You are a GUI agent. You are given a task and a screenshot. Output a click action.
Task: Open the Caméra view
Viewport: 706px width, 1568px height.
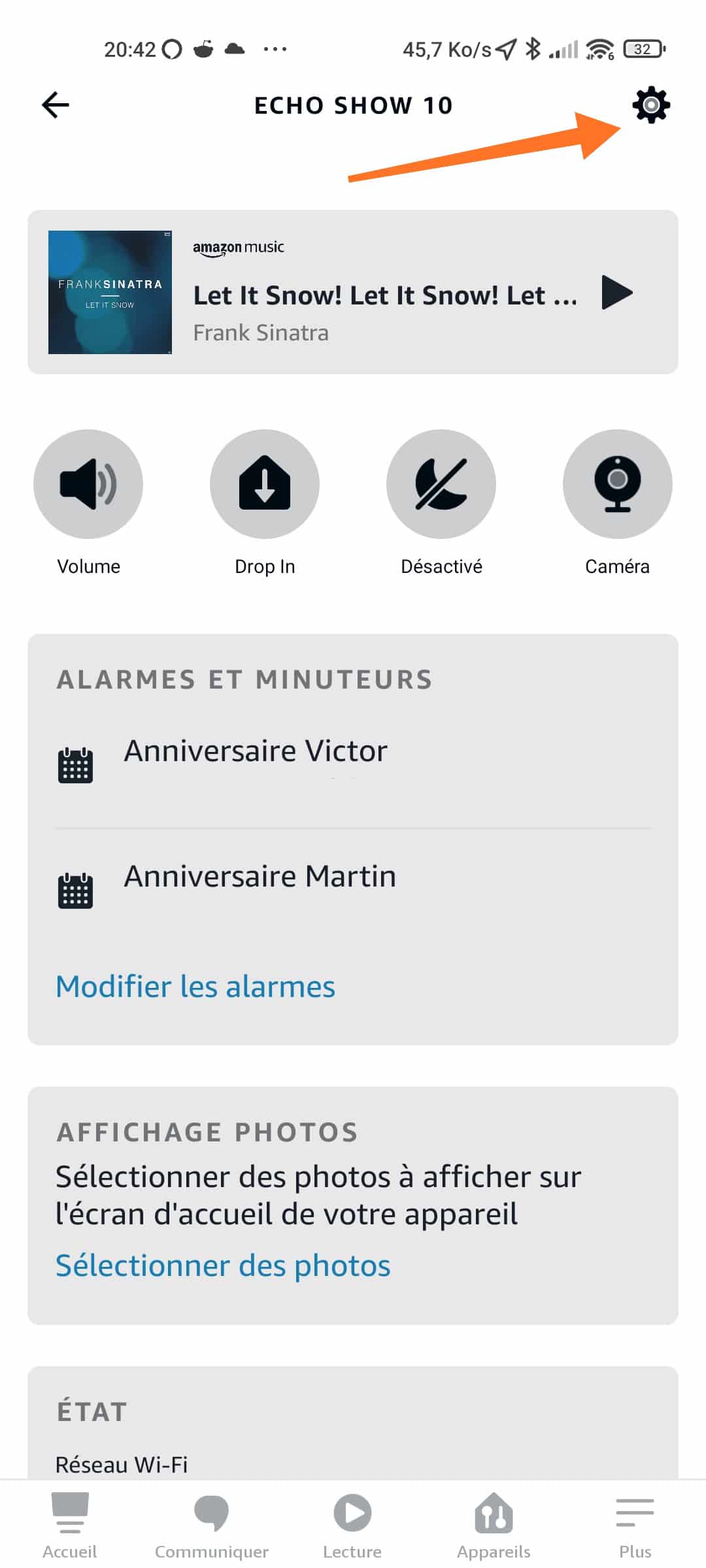pos(618,484)
